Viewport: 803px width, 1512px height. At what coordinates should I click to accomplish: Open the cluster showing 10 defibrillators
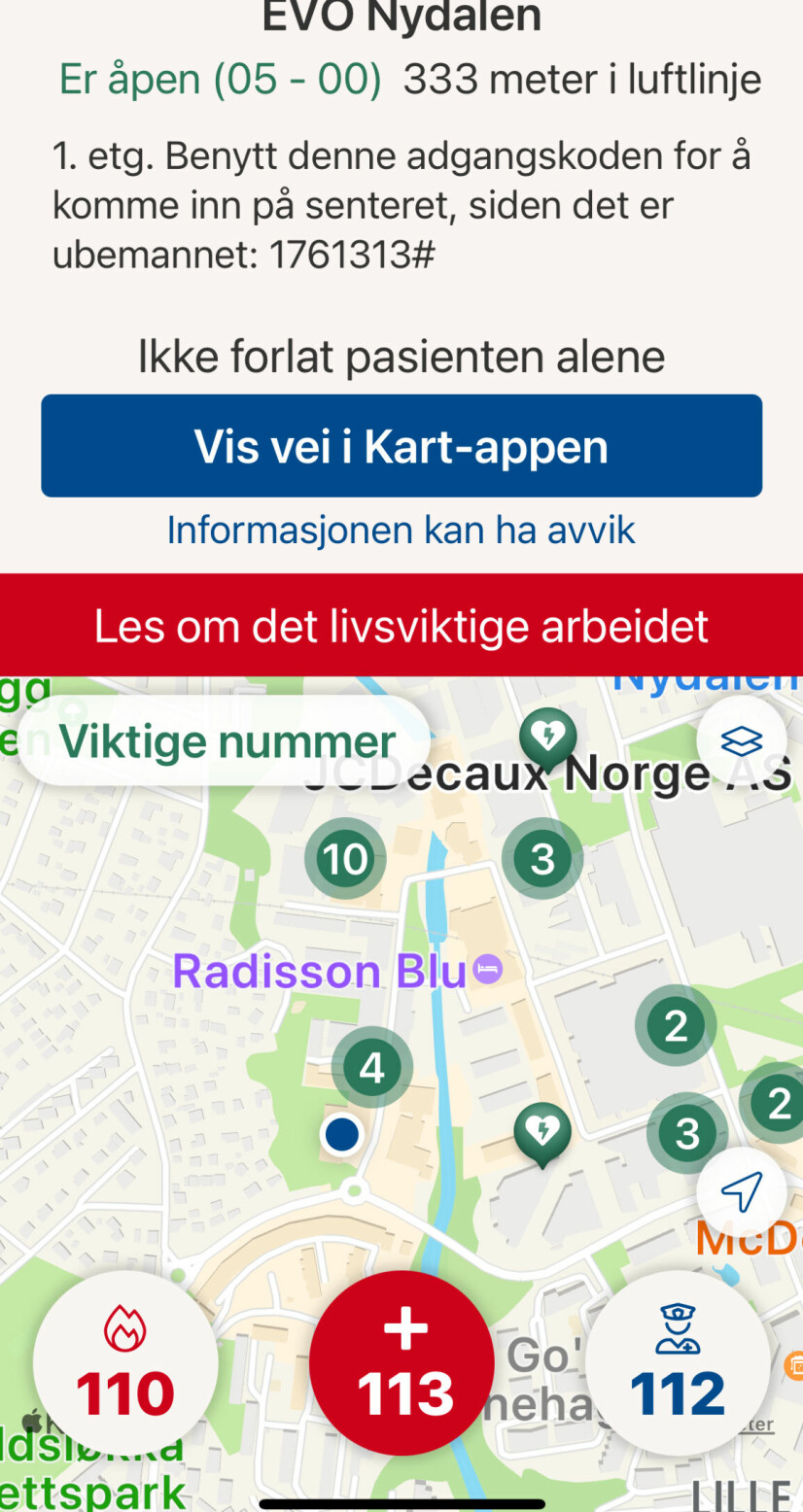pyautogui.click(x=344, y=857)
